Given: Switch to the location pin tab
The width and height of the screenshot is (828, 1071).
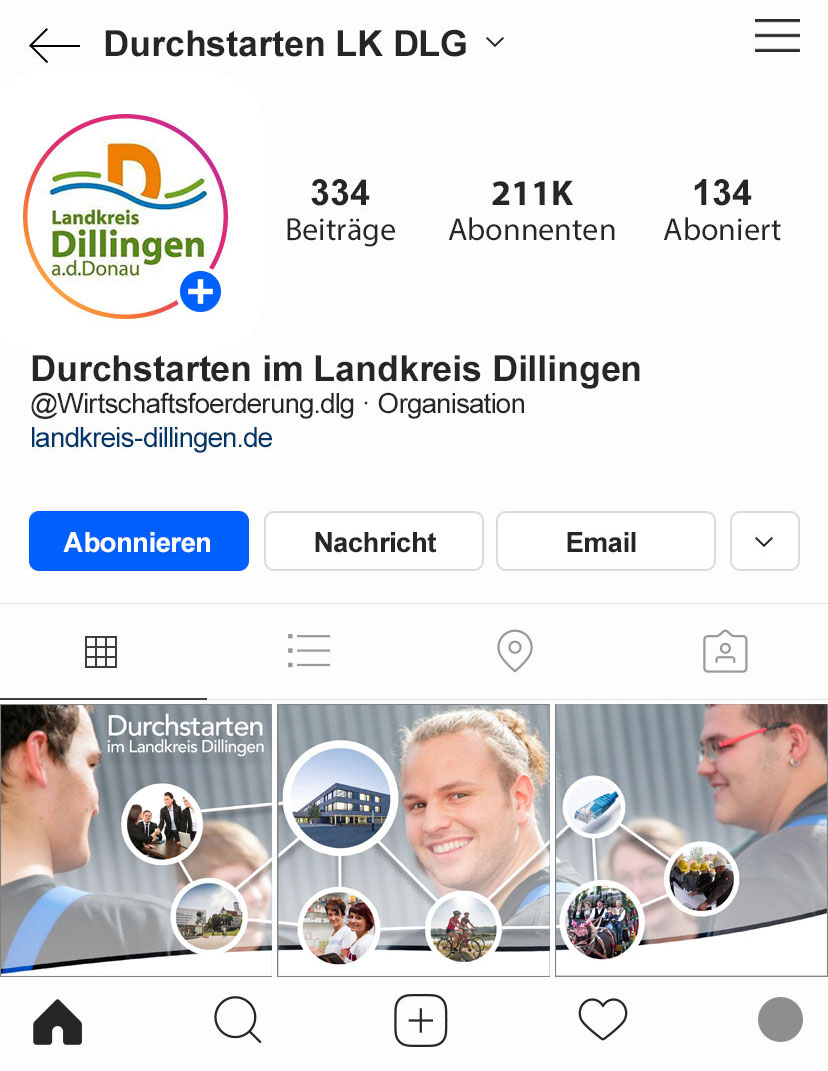Looking at the screenshot, I should pyautogui.click(x=515, y=651).
